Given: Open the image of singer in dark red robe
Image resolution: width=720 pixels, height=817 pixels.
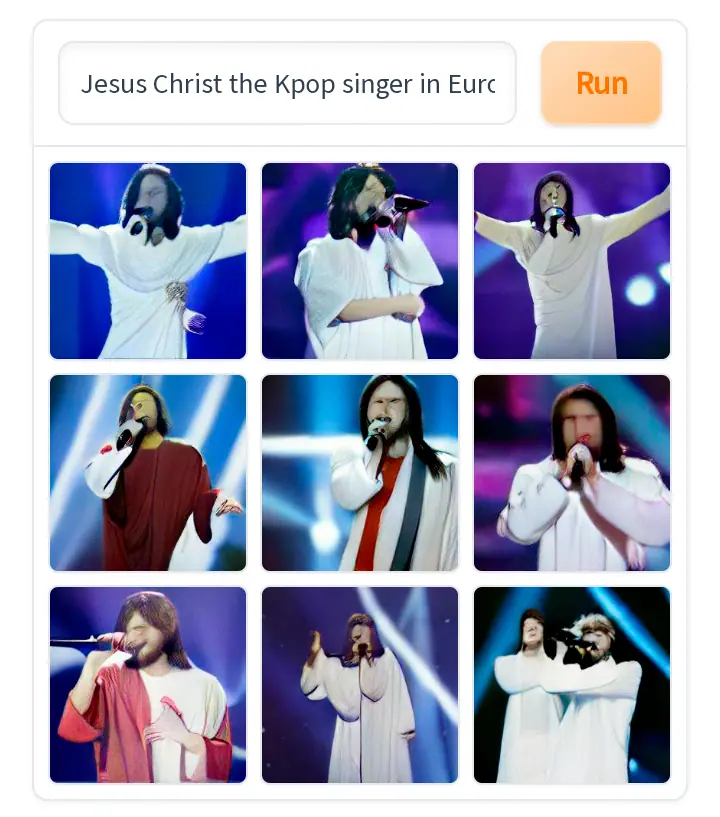Looking at the screenshot, I should (148, 473).
